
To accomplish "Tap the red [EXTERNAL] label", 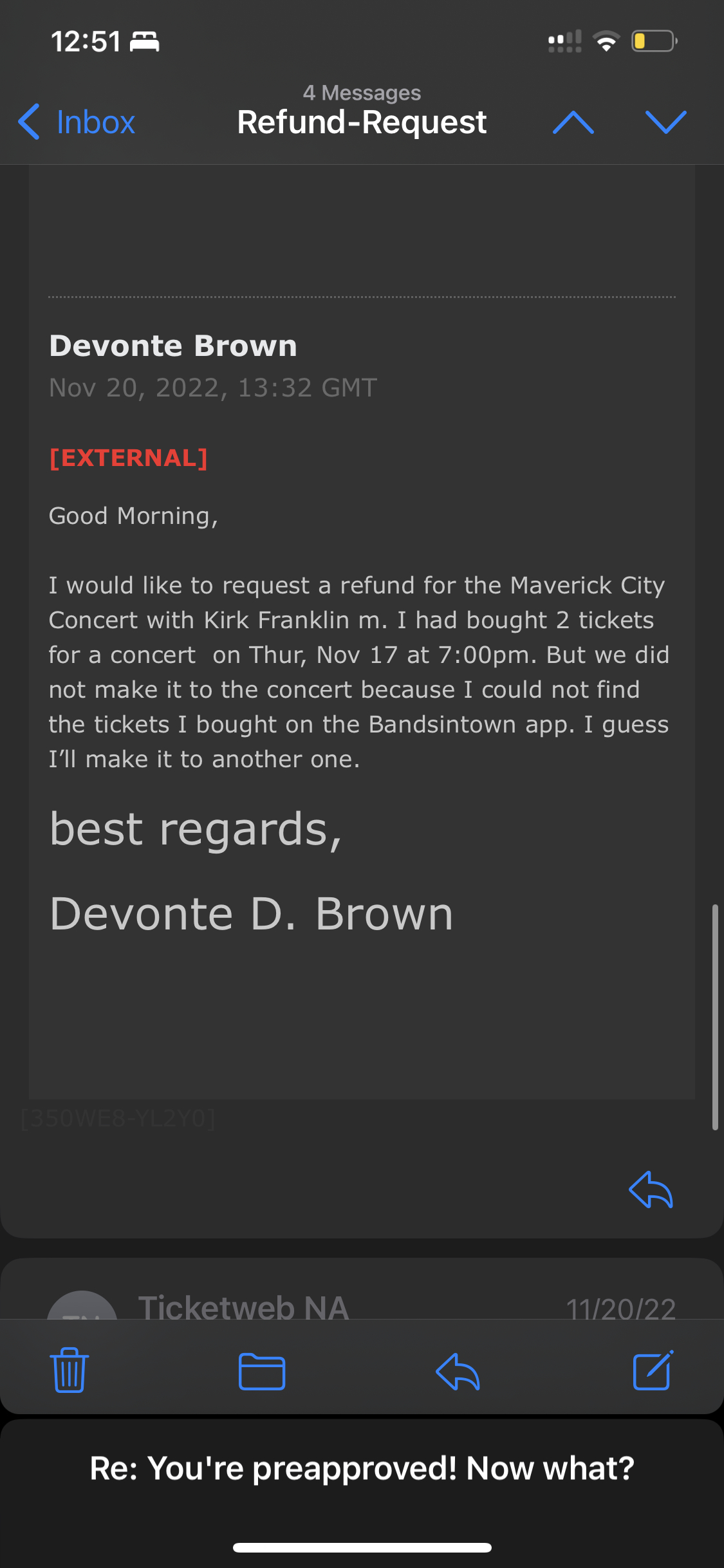I will (128, 457).
